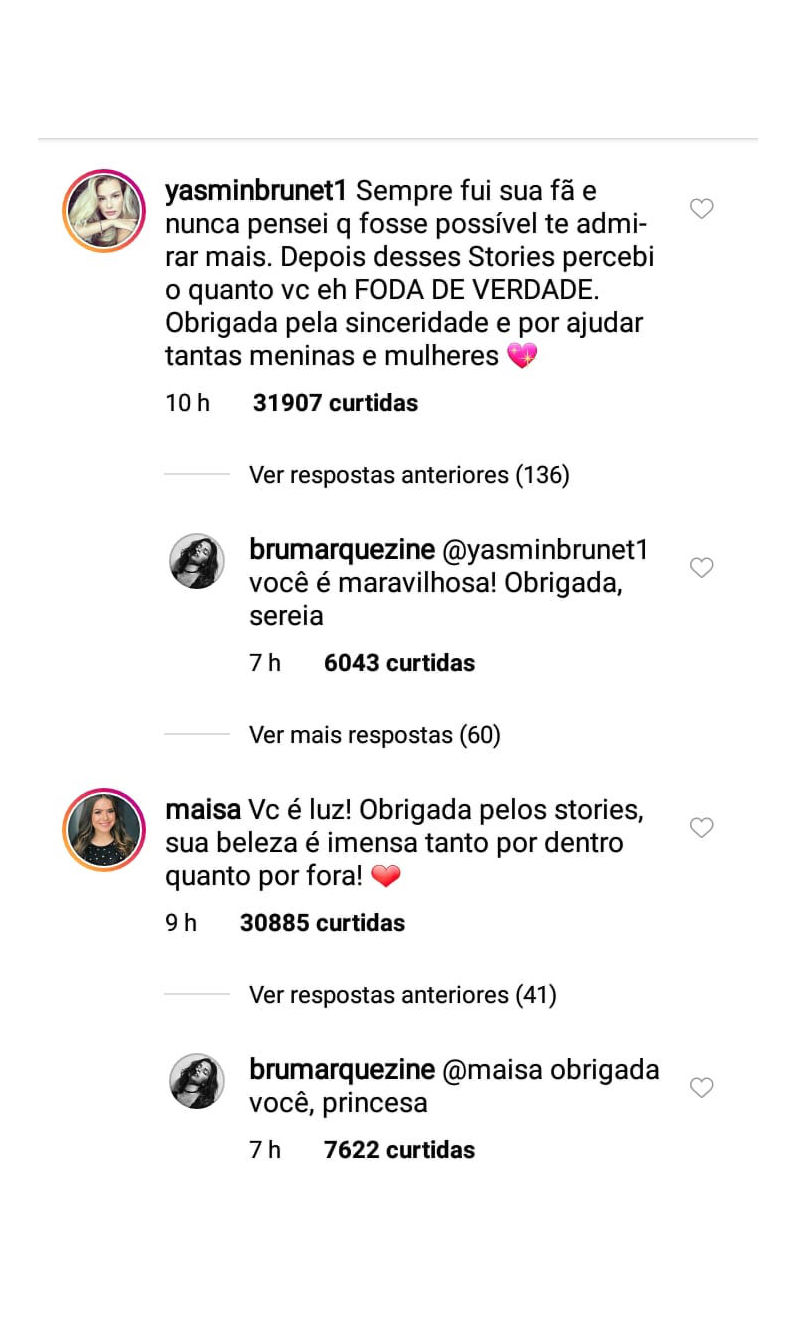The width and height of the screenshot is (800, 1320).
Task: Open the @maisa mention link
Action: click(x=492, y=1070)
